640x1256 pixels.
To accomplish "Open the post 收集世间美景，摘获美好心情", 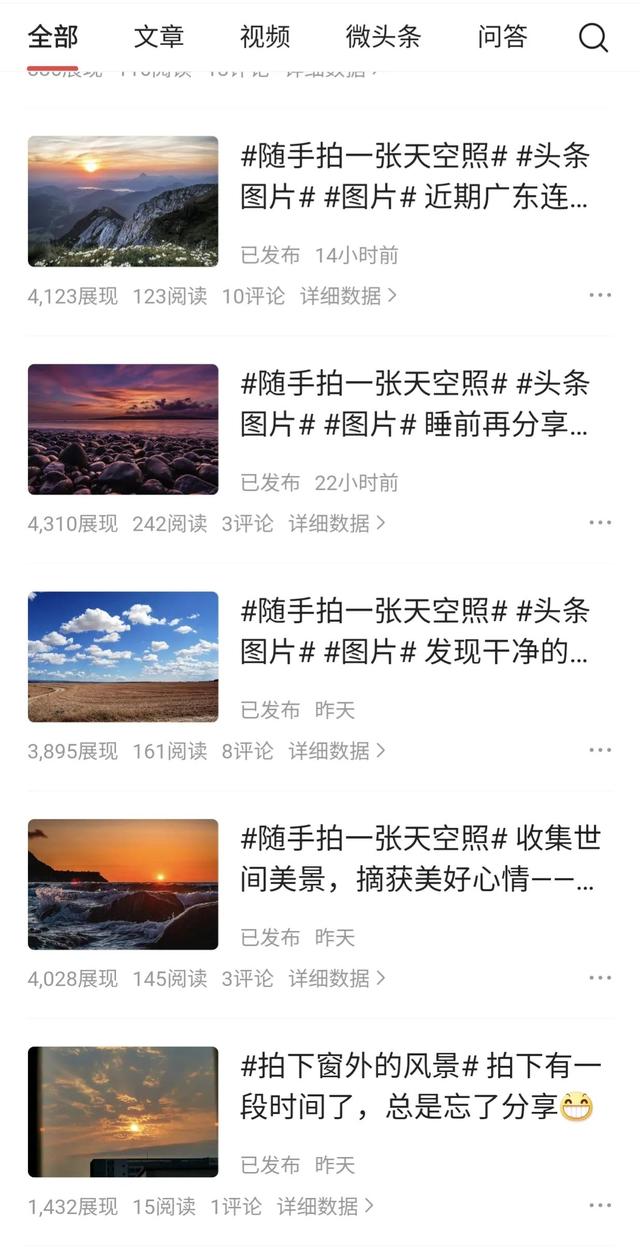I will (420, 859).
